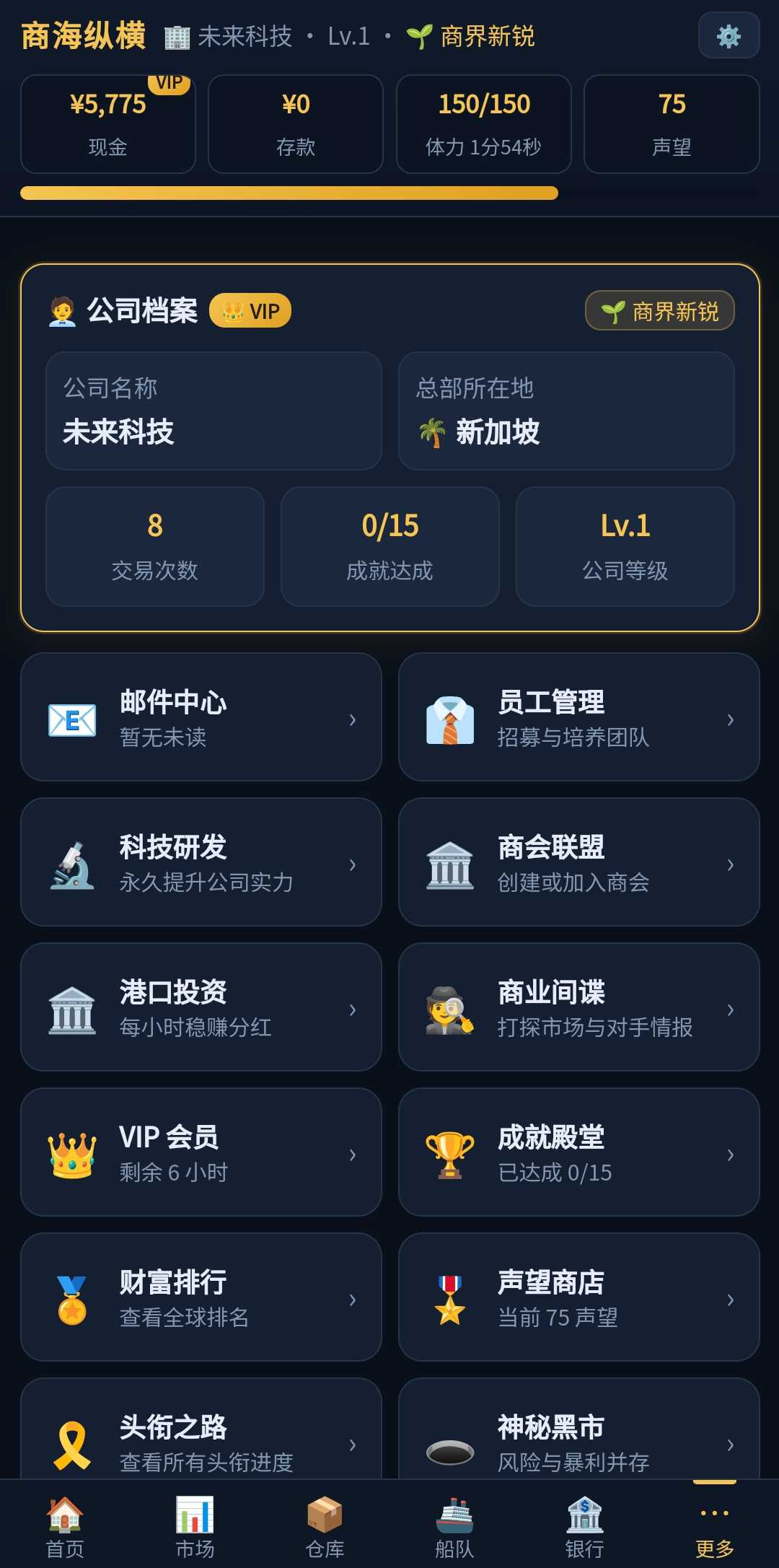779x1568 pixels.
Task: Check 财富排行 wealth ranking
Action: pyautogui.click(x=201, y=1297)
